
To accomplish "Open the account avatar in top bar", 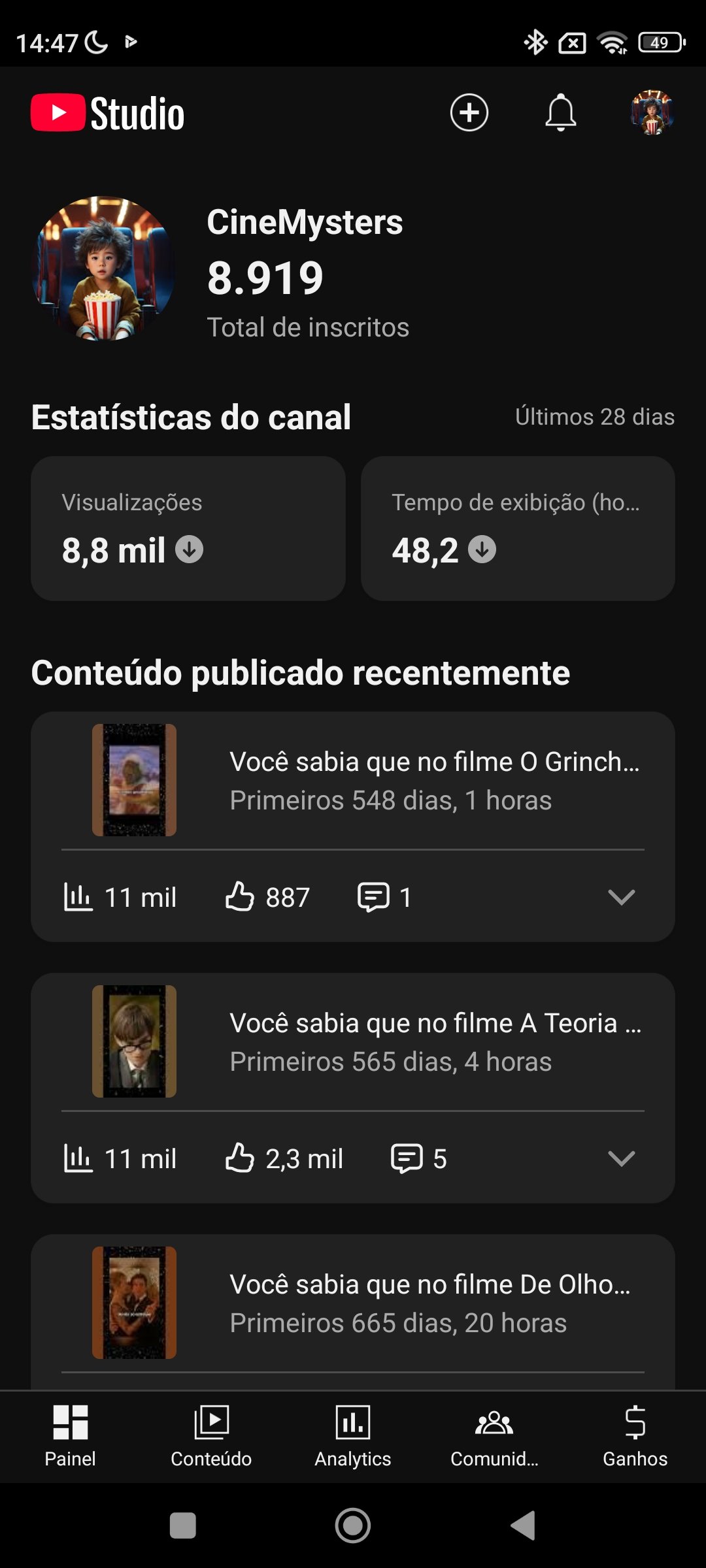I will (x=652, y=112).
